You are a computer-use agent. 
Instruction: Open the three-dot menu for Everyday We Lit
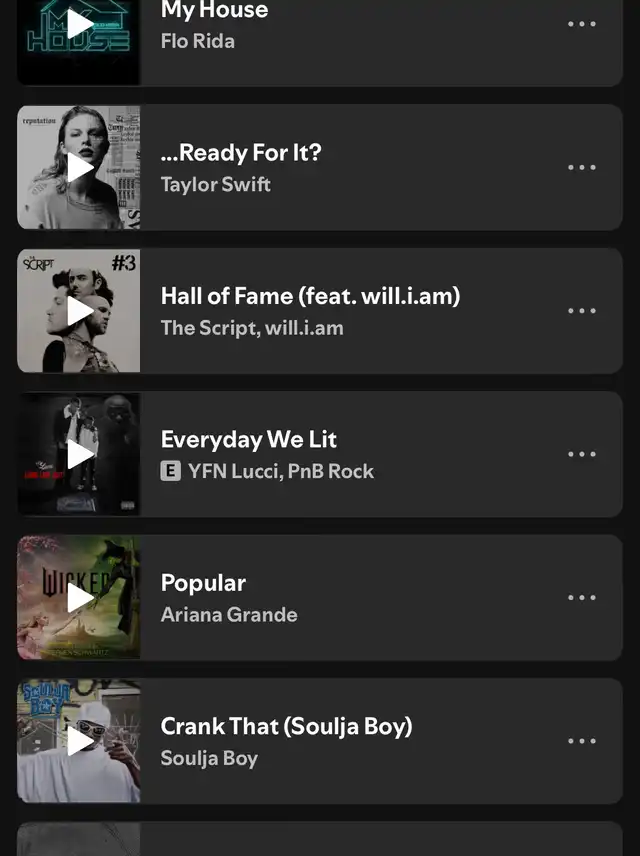[x=581, y=454]
